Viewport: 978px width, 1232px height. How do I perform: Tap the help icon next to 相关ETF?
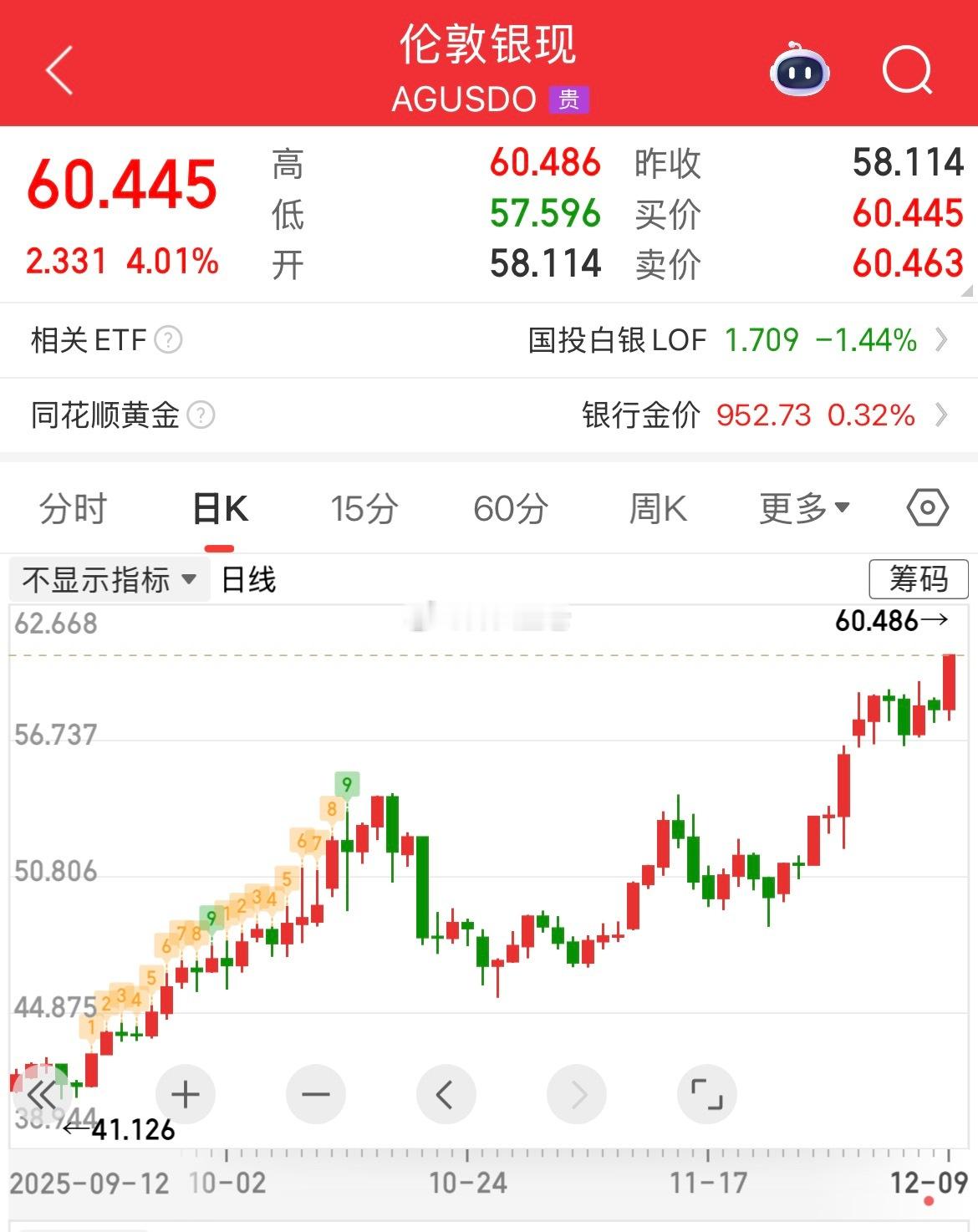pyautogui.click(x=172, y=340)
